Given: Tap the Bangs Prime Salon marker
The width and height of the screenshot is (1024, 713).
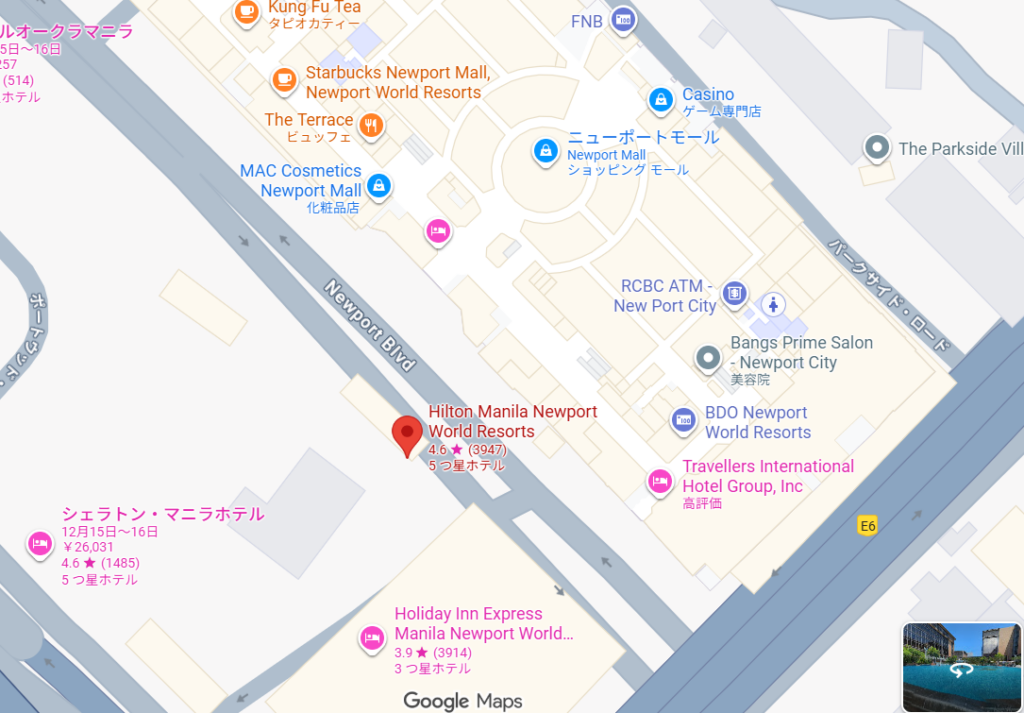Looking at the screenshot, I should point(709,357).
